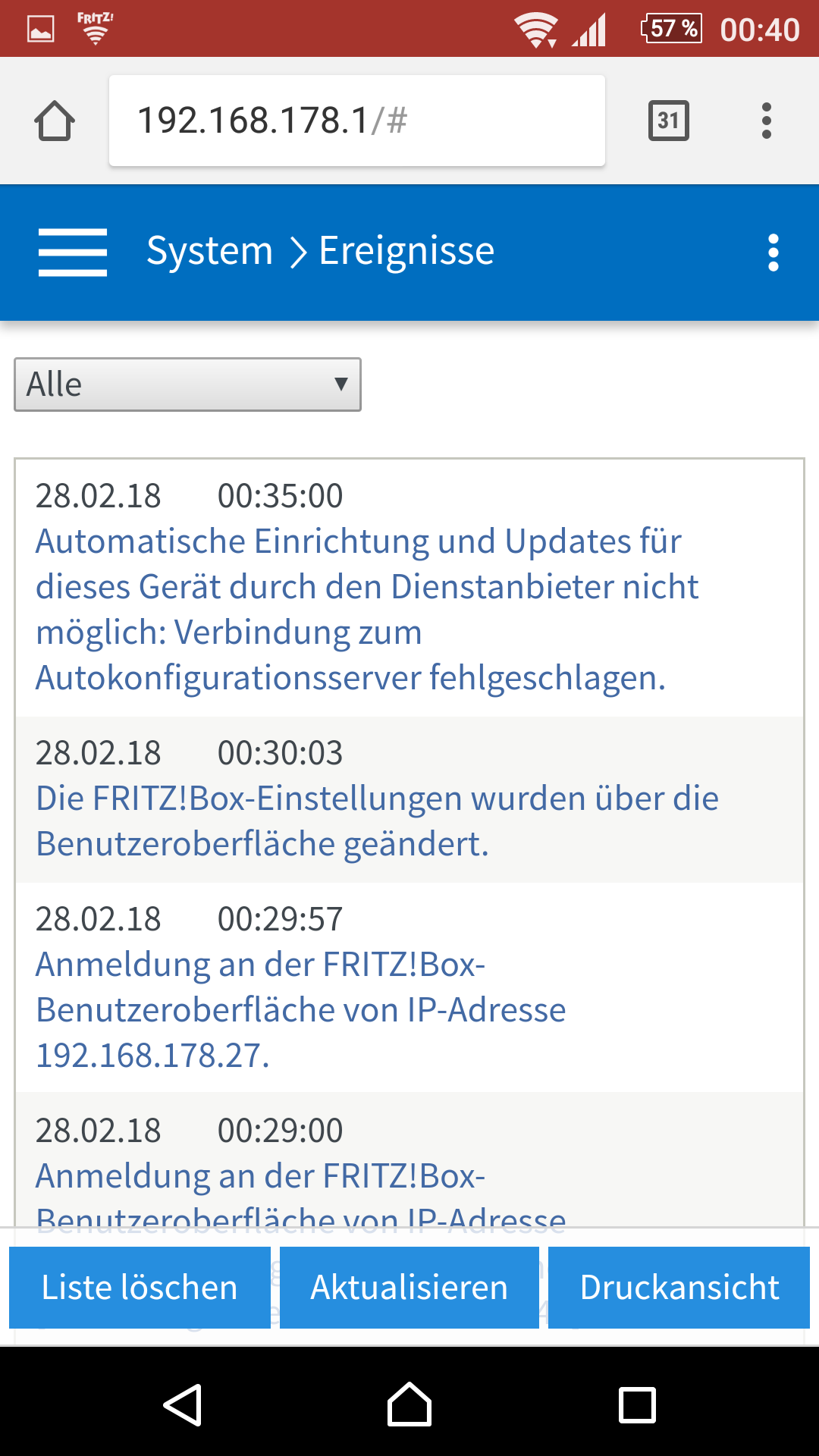819x1456 pixels.
Task: Refresh events with Aktualisieren
Action: [x=409, y=1287]
